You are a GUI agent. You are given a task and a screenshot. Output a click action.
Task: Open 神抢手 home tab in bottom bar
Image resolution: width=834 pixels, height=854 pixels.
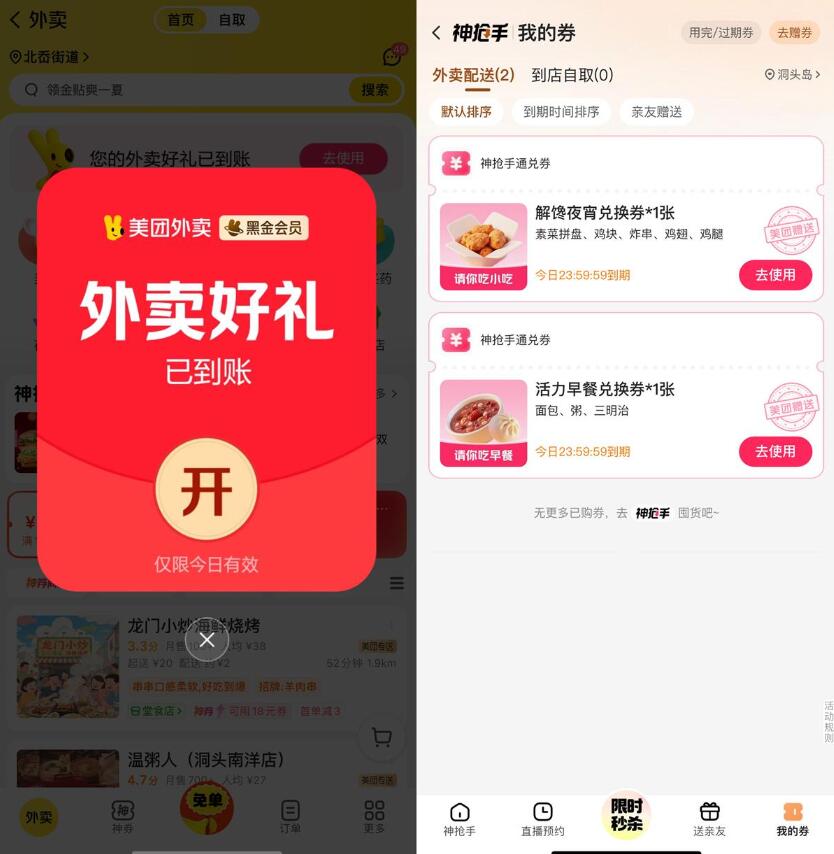click(460, 818)
